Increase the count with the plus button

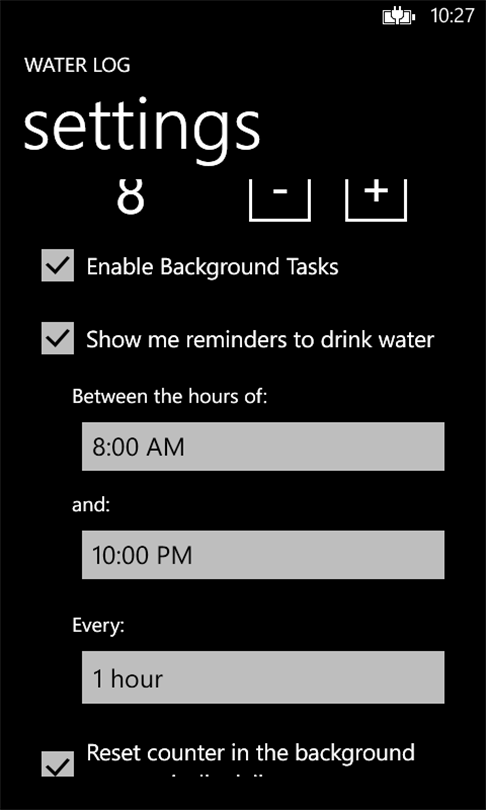376,200
